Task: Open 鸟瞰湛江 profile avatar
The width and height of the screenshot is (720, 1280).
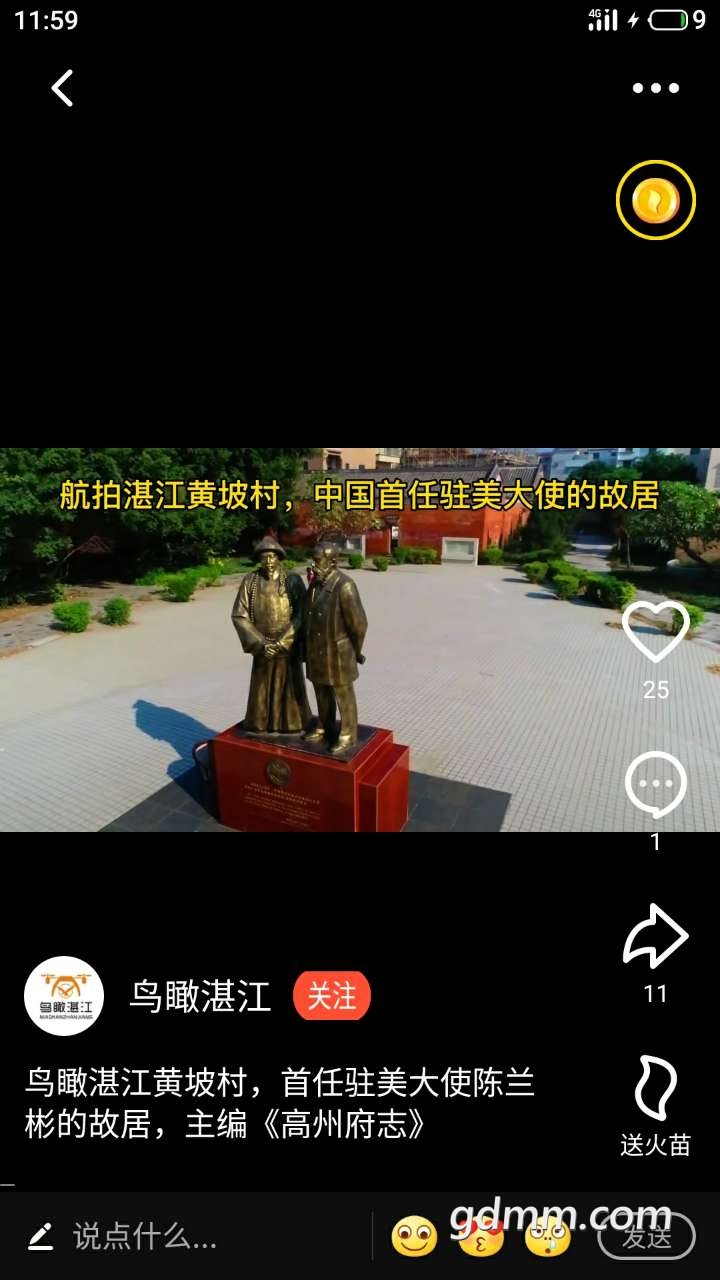Action: coord(63,996)
